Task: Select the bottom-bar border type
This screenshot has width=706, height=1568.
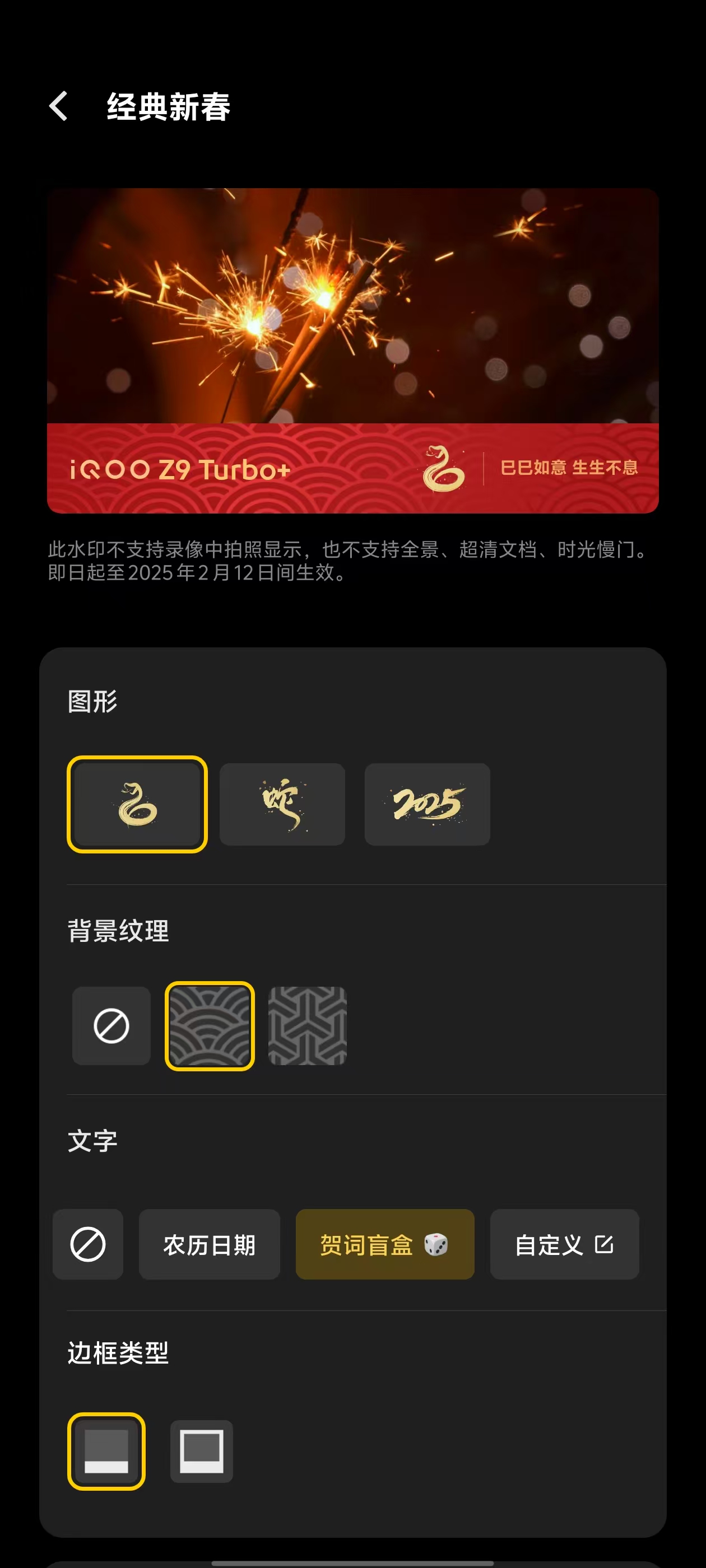Action: [106, 1451]
